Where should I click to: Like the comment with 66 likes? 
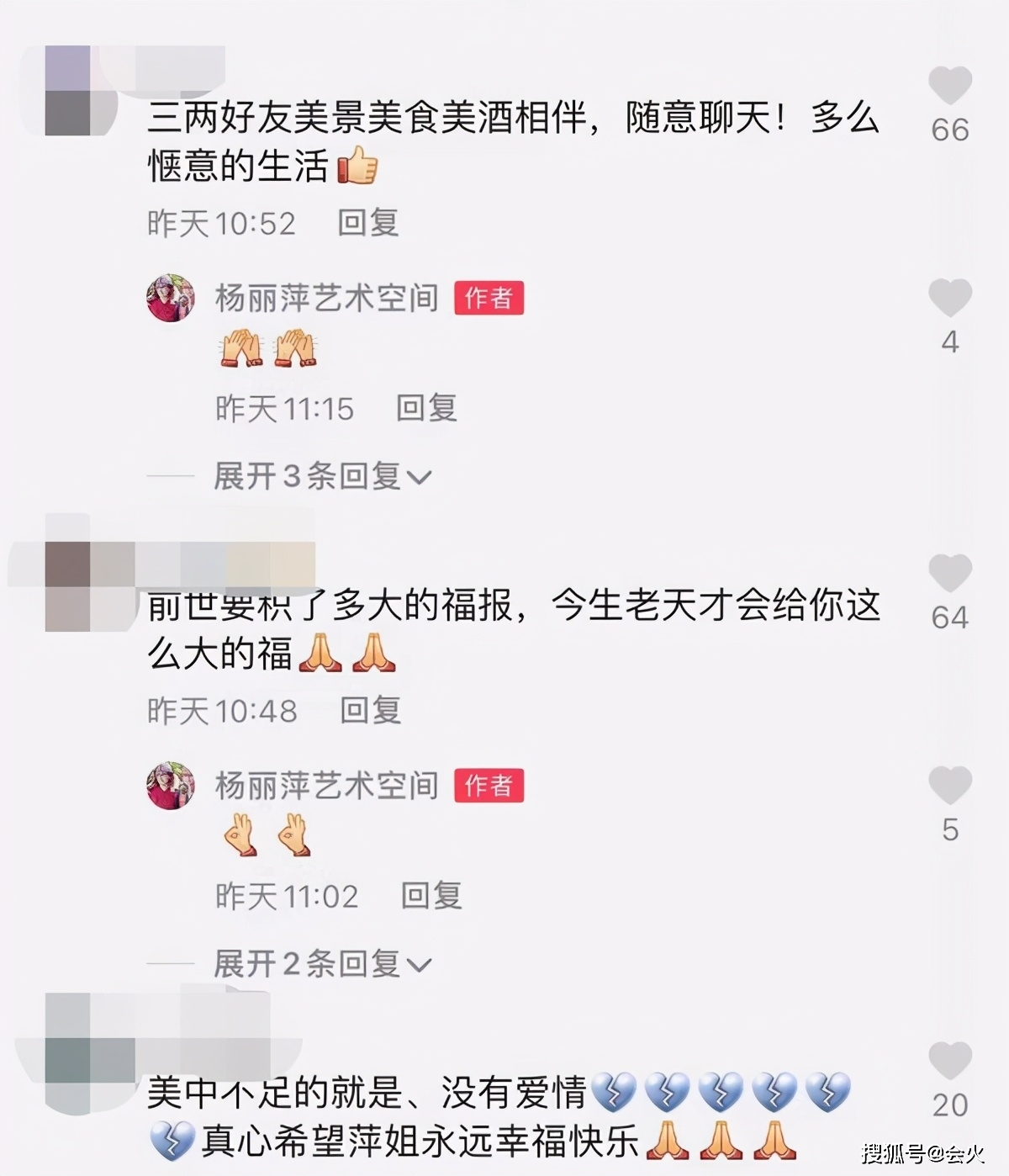pyautogui.click(x=949, y=86)
